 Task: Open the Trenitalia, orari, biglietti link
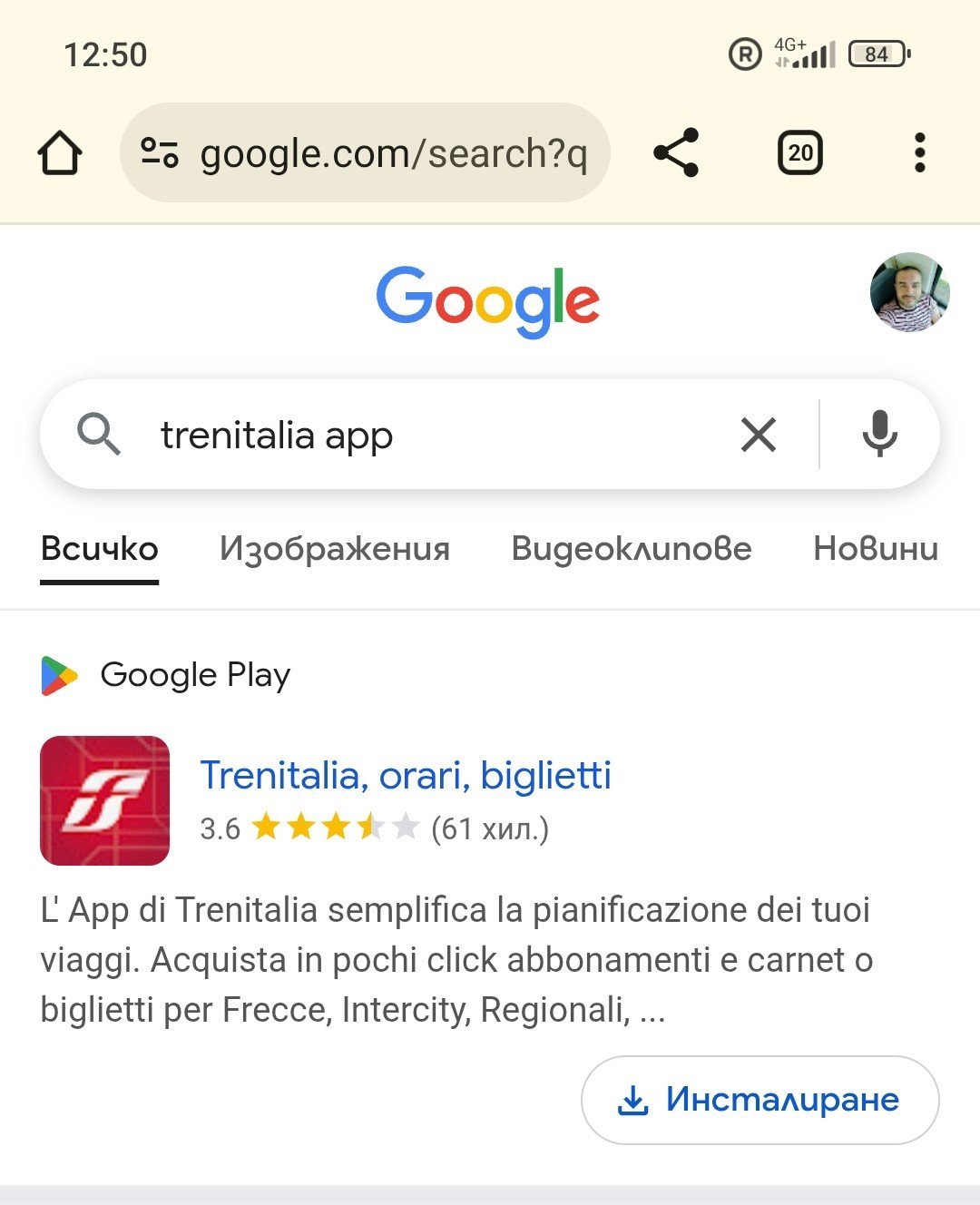pos(406,775)
